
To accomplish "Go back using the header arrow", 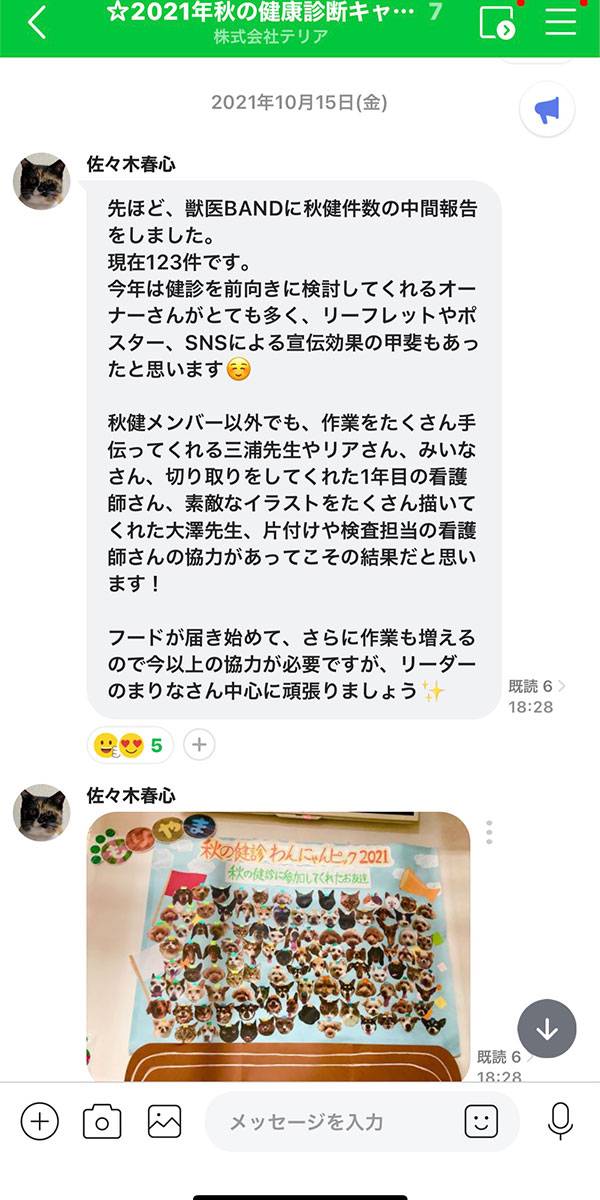I will tap(37, 24).
